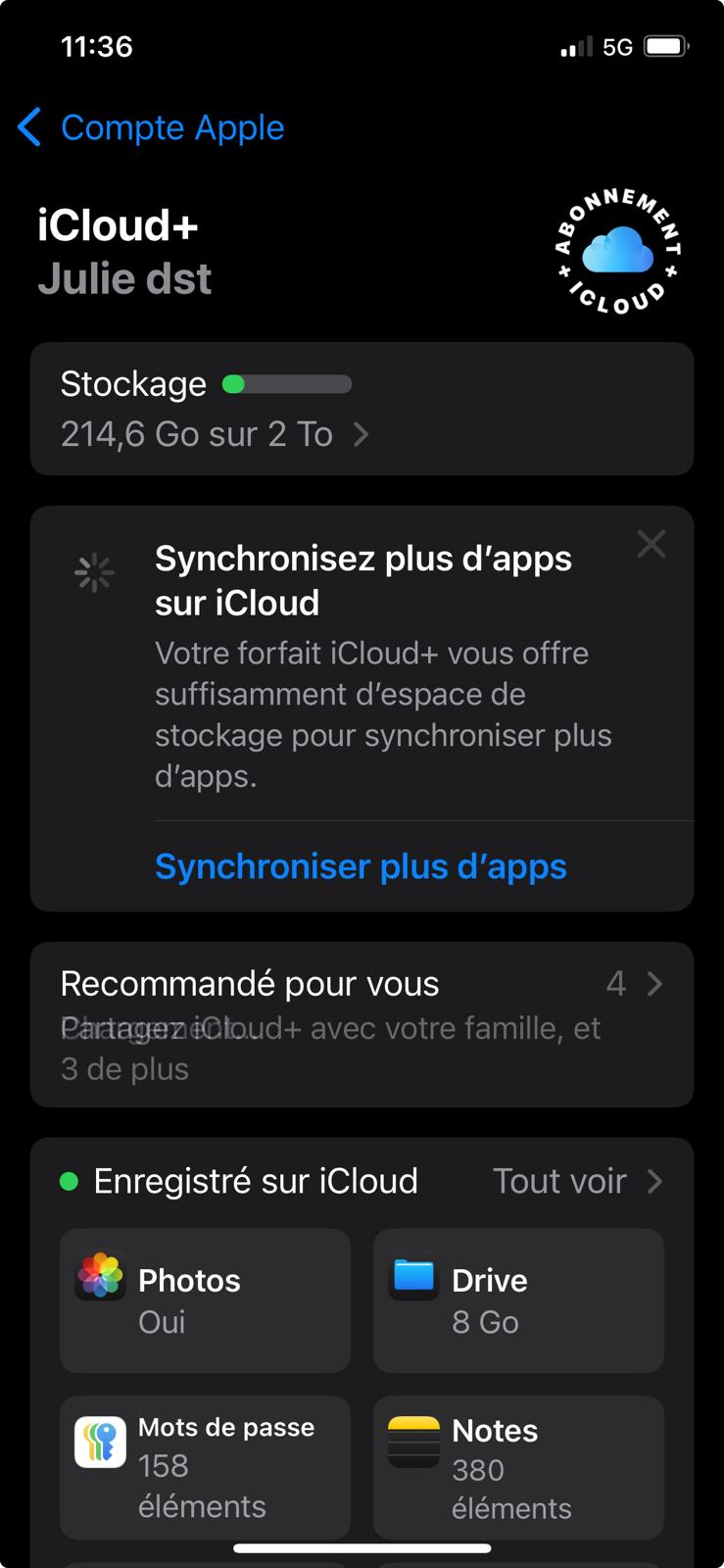
Task: Open the Stockage details row
Action: tap(361, 410)
